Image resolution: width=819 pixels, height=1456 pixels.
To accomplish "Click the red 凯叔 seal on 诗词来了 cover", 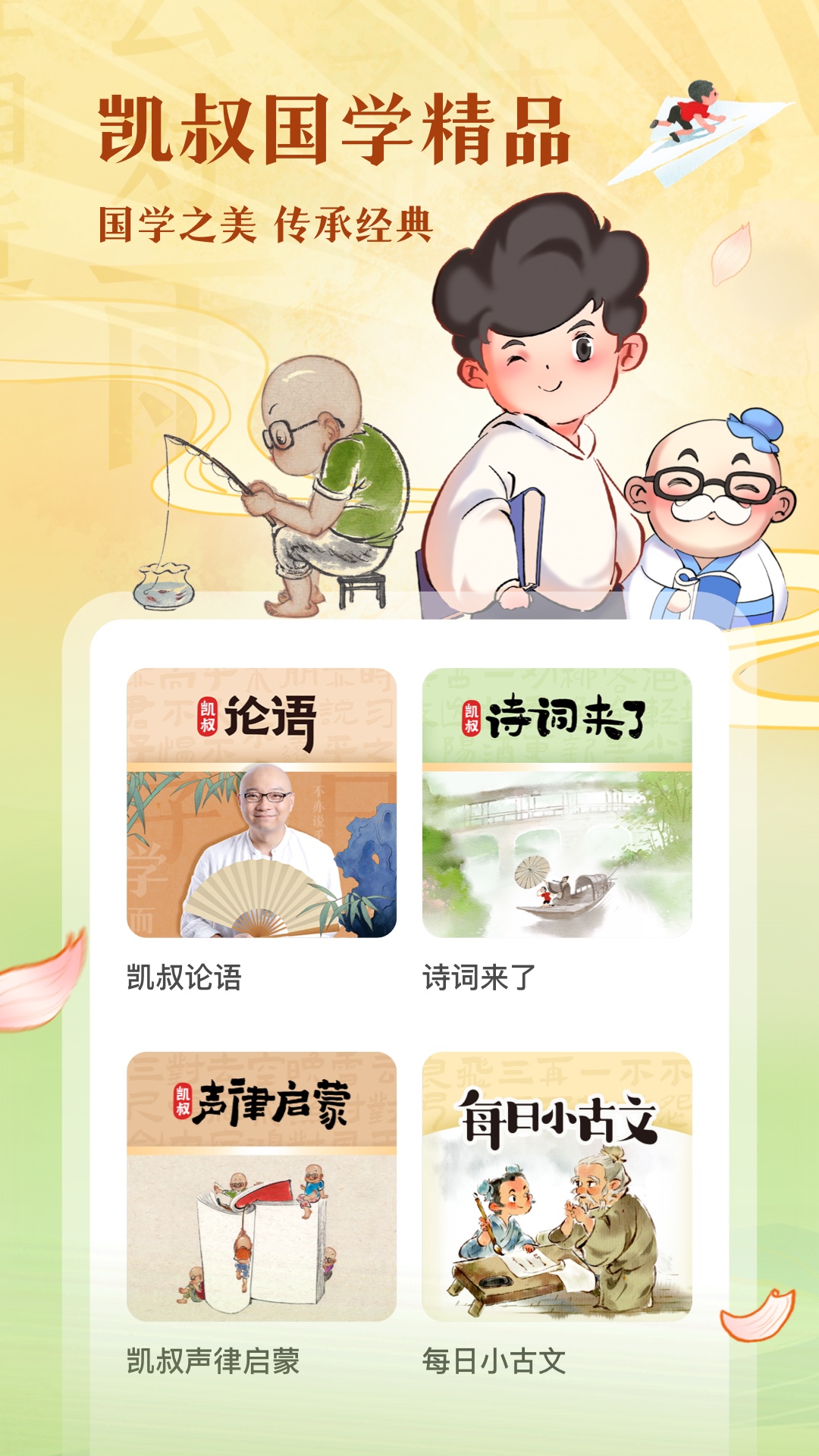I will pyautogui.click(x=472, y=719).
